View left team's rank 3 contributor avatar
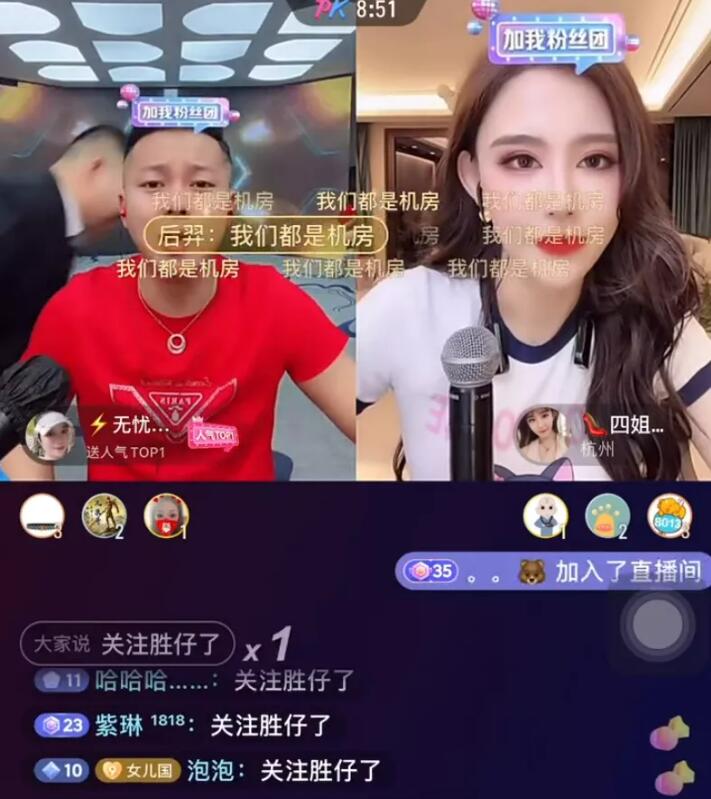The height and width of the screenshot is (799, 711). tap(42, 516)
